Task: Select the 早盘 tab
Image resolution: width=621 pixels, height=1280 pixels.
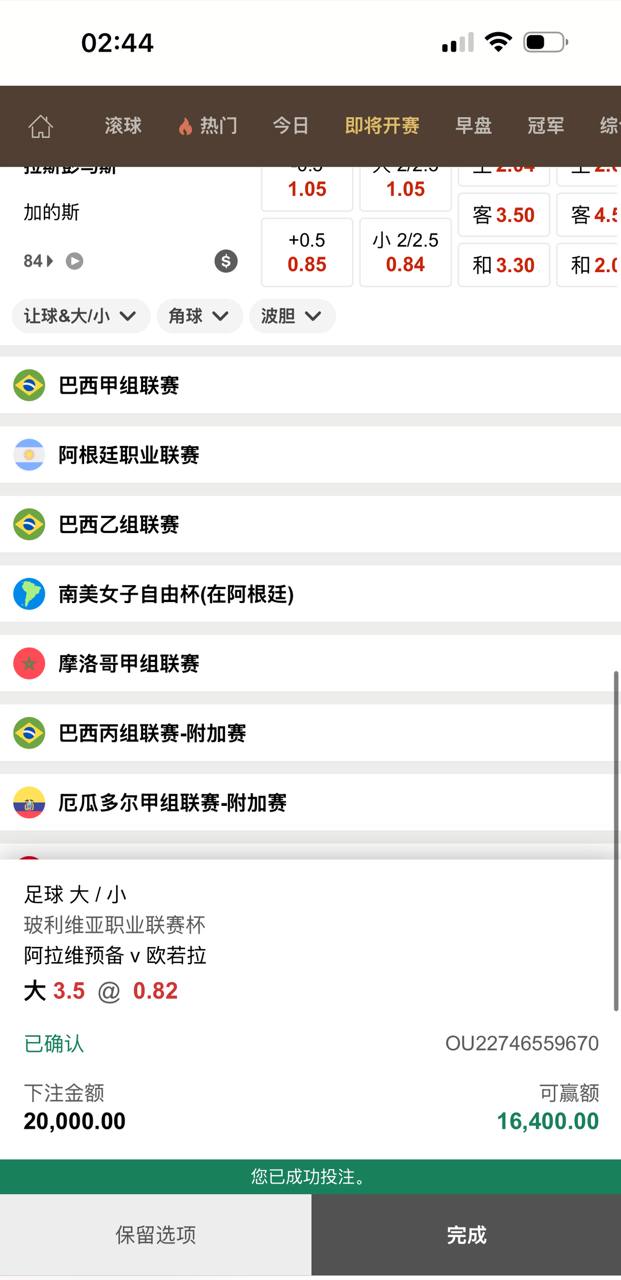Action: coord(473,126)
